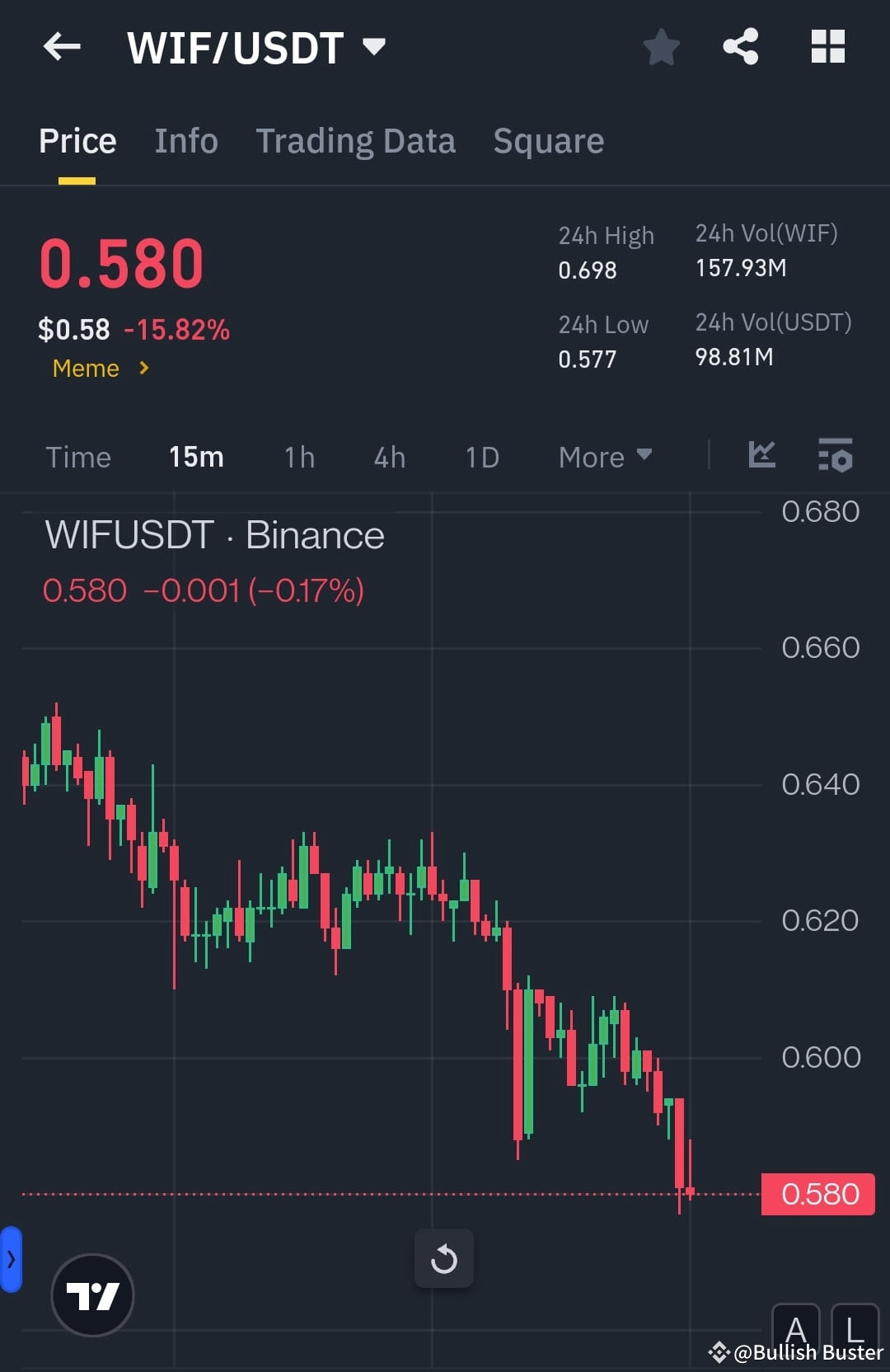Switch to the Trading Data tab
The image size is (890, 1372).
356,140
